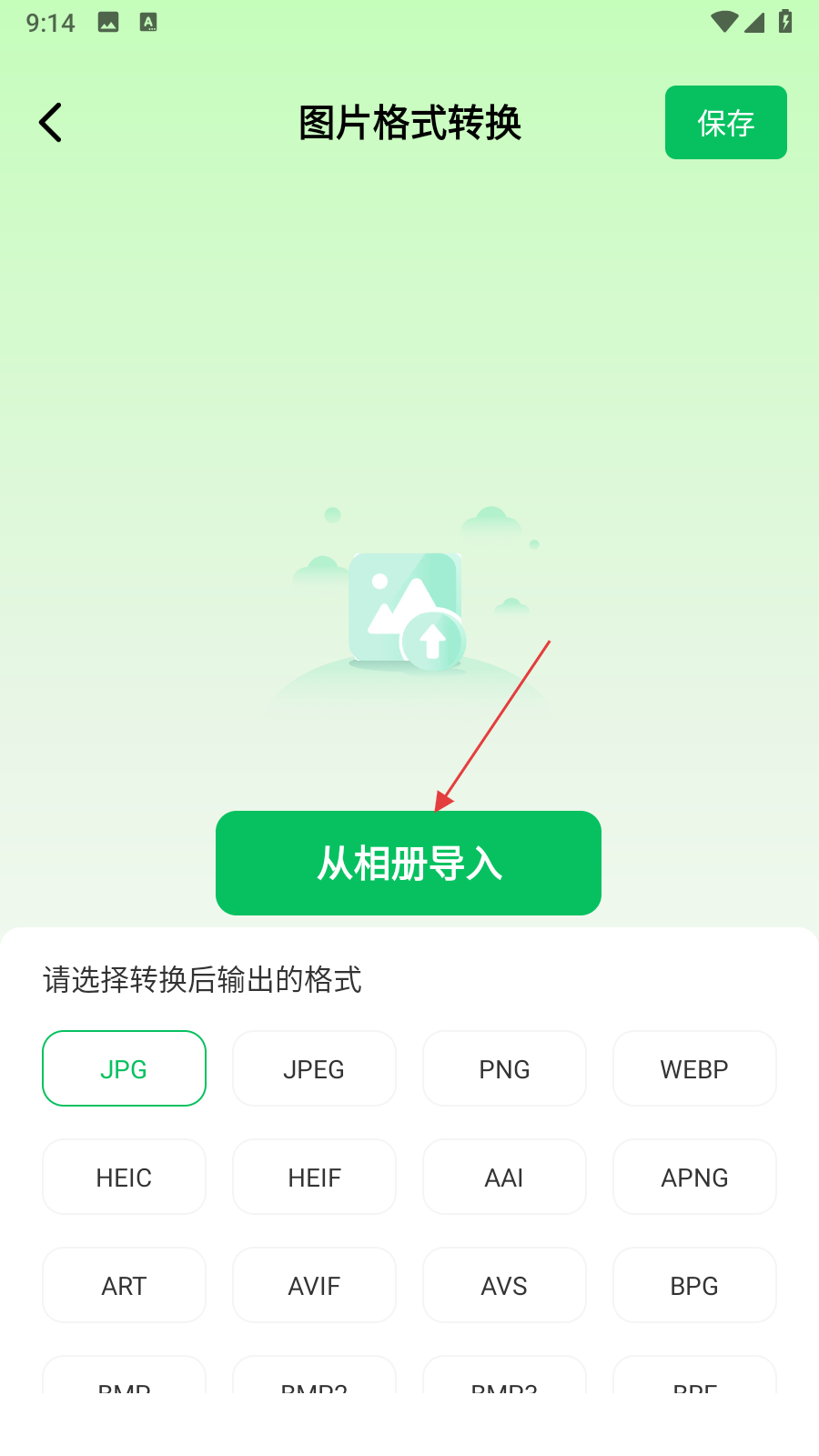This screenshot has width=819, height=1456.
Task: Select the ART format chip
Action: pos(124,1285)
